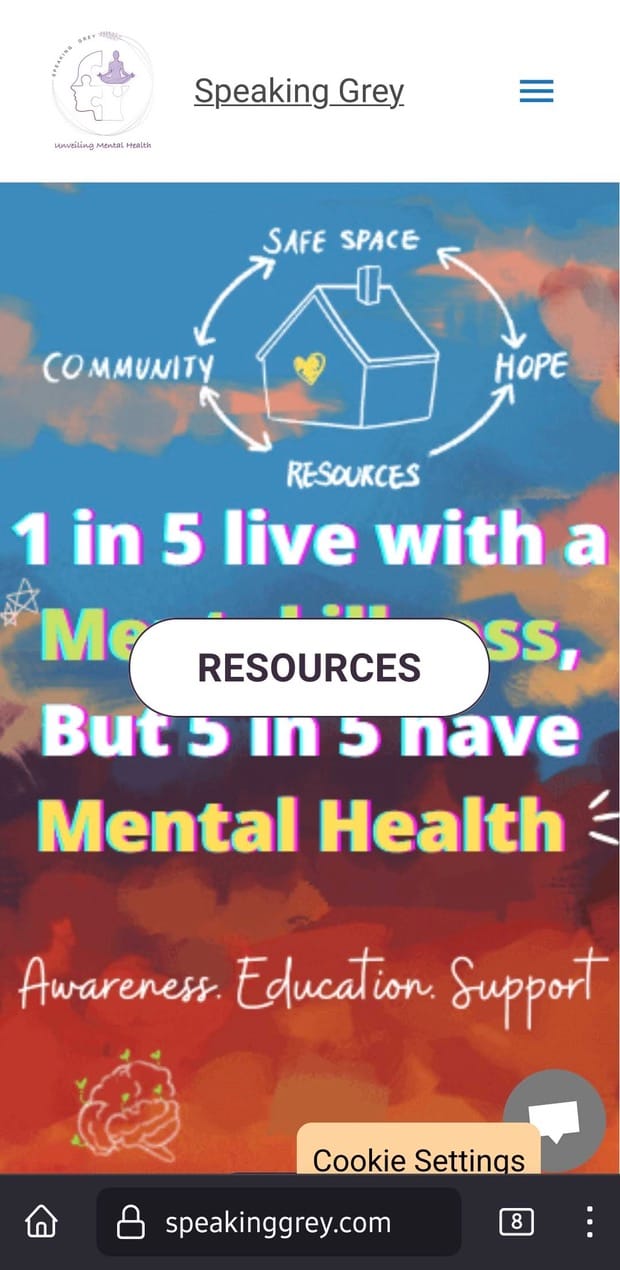Viewport: 620px width, 1270px height.
Task: Tap the RESOURCES button
Action: click(309, 667)
